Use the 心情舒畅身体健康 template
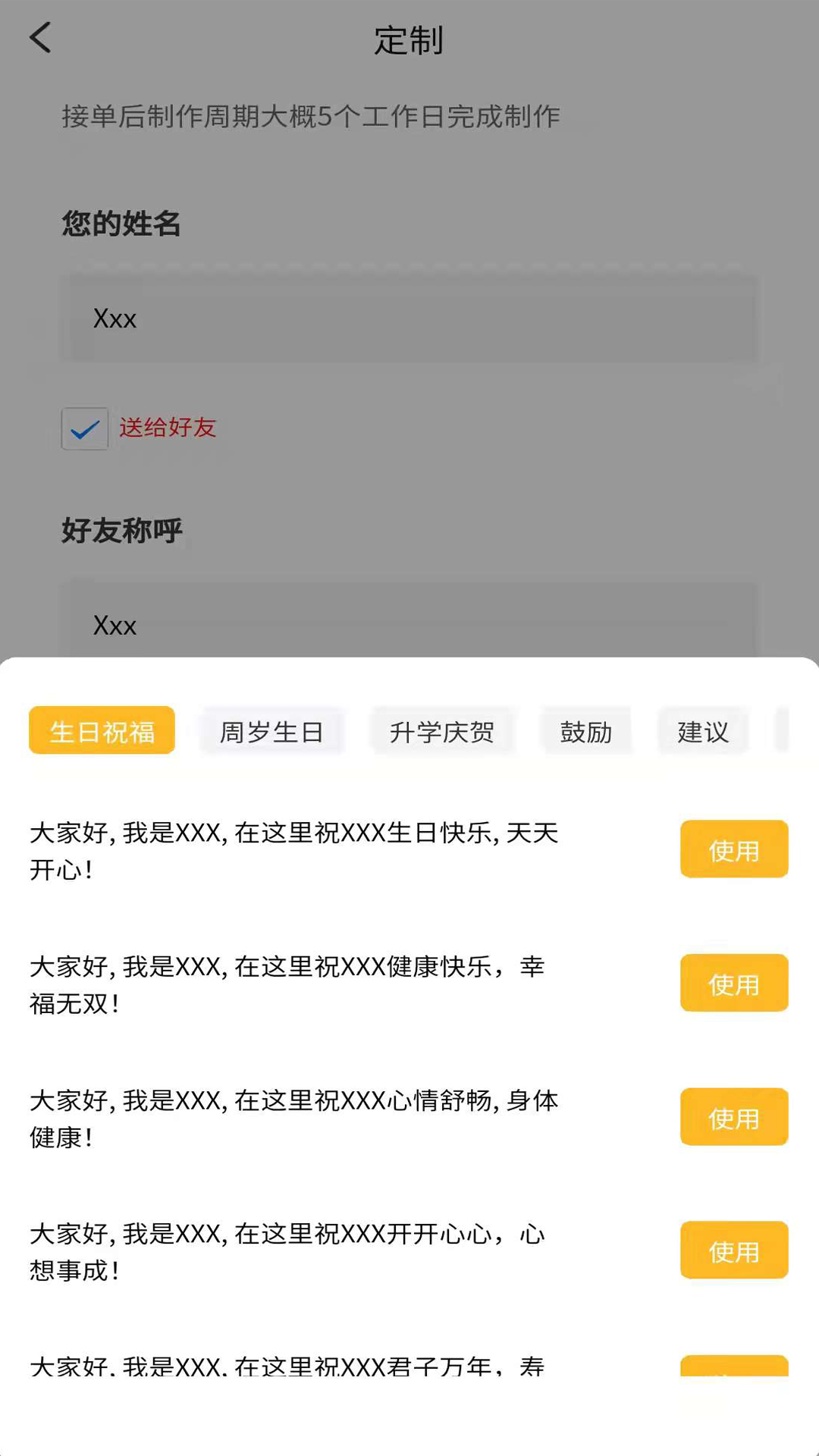The image size is (819, 1456). [733, 1117]
